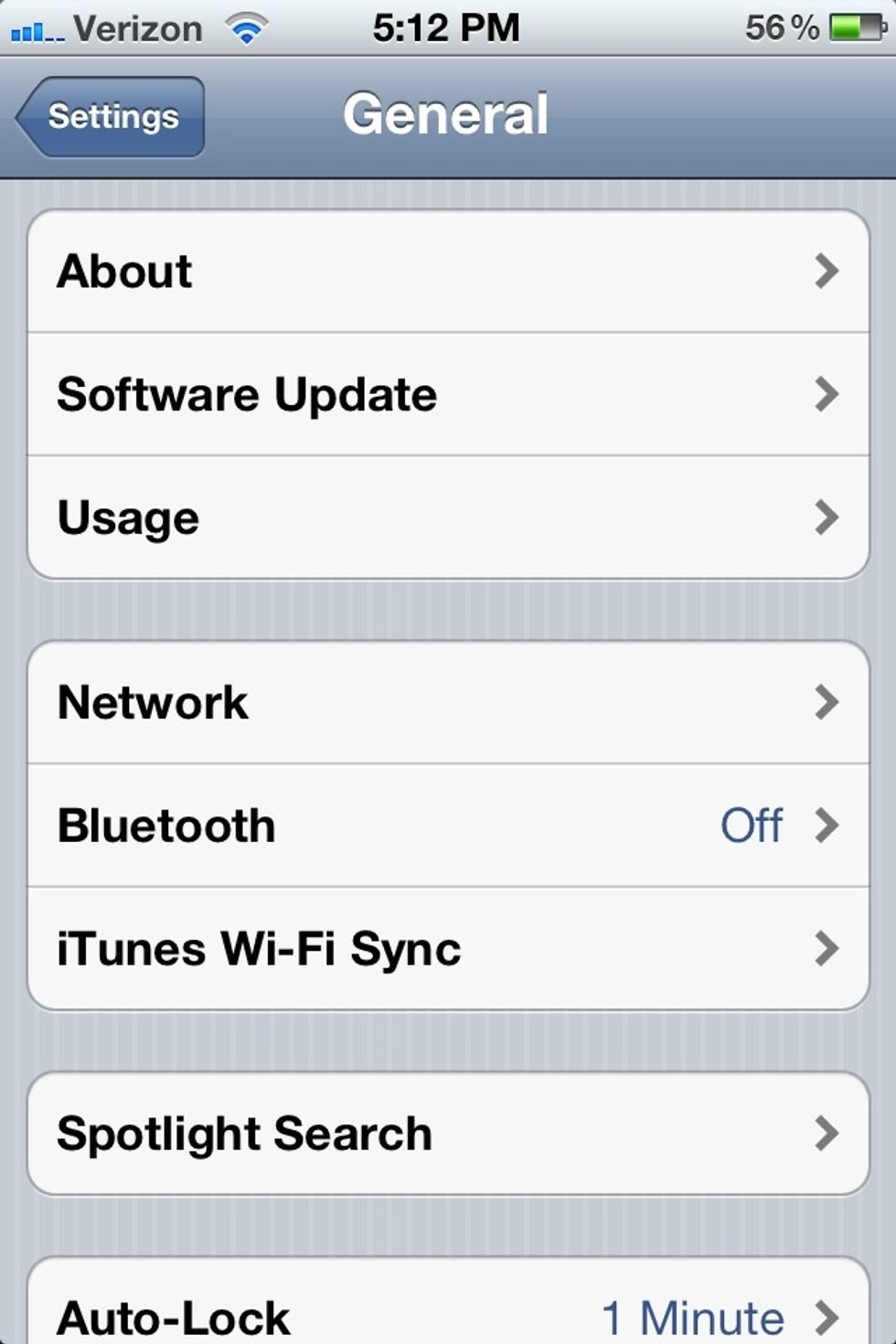Screen dimensions: 896x1344
Task: Go back to Settings
Action: click(112, 117)
